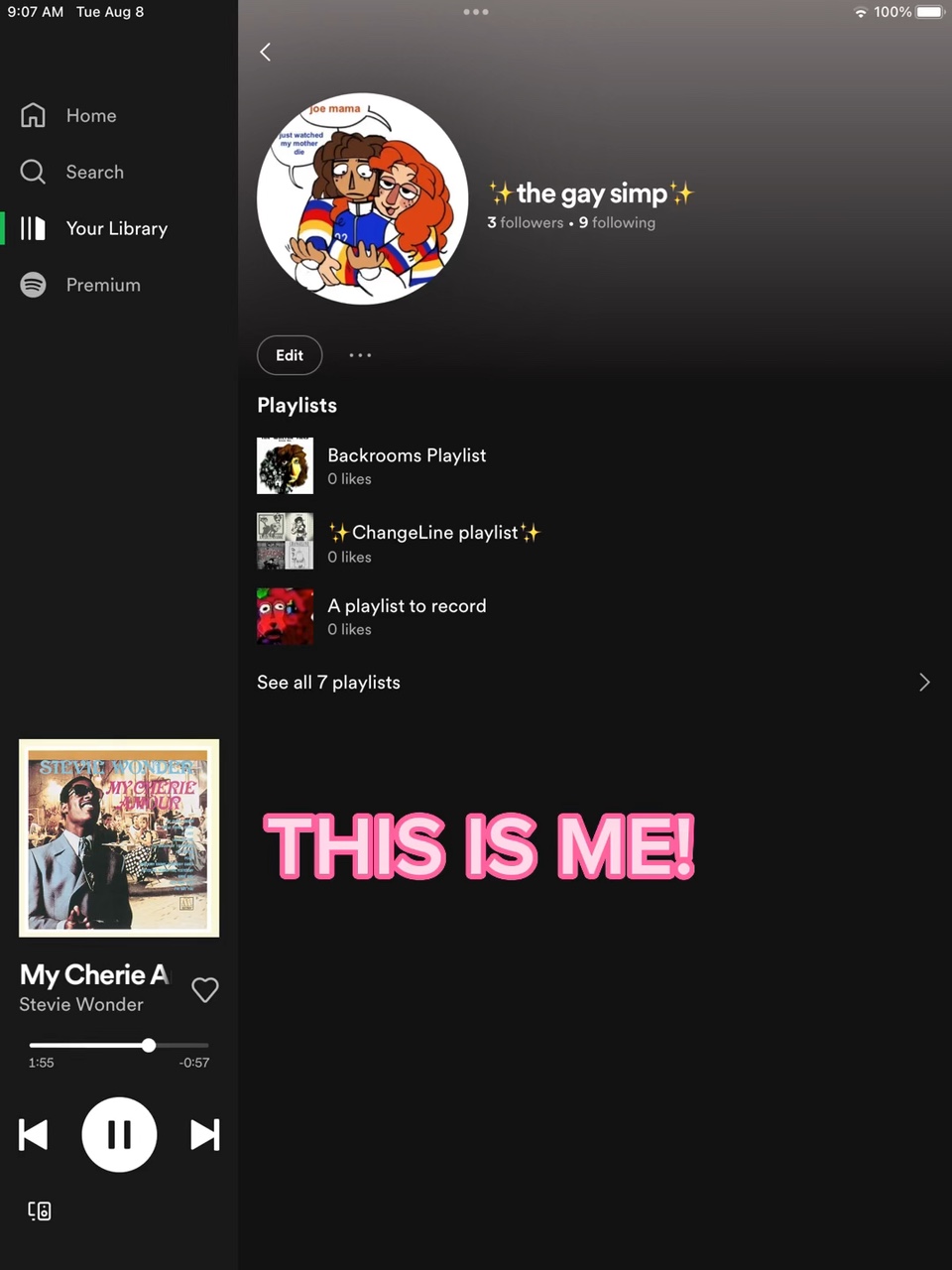Open the Home section
This screenshot has height=1270, width=952.
[x=90, y=116]
